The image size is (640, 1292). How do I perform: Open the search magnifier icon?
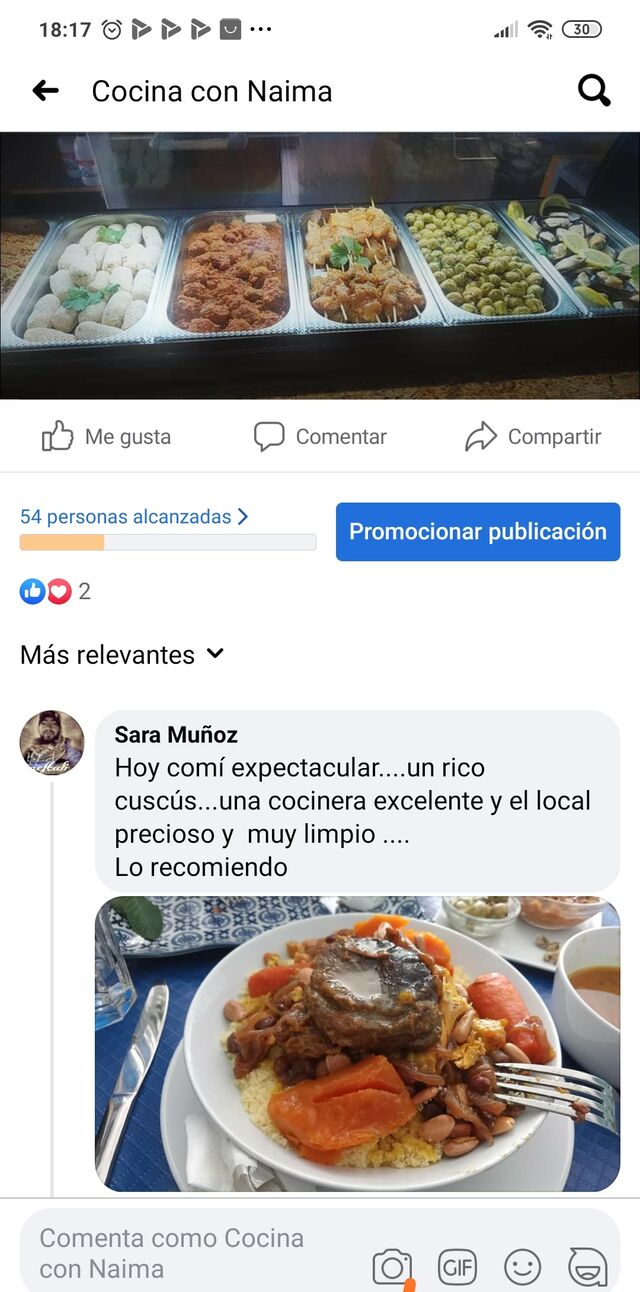tap(594, 91)
